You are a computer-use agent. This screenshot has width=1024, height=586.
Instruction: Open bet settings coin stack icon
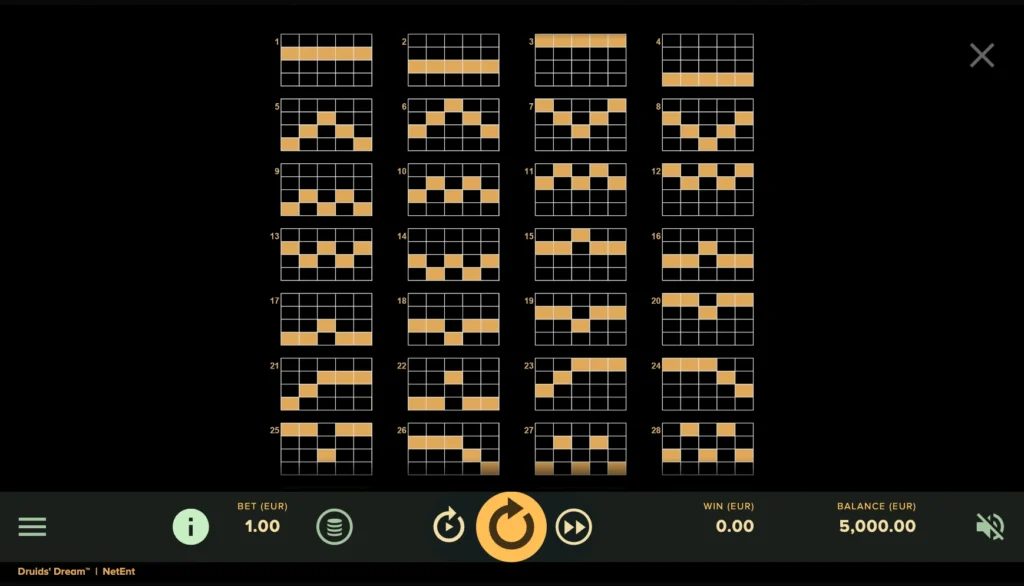pyautogui.click(x=334, y=526)
